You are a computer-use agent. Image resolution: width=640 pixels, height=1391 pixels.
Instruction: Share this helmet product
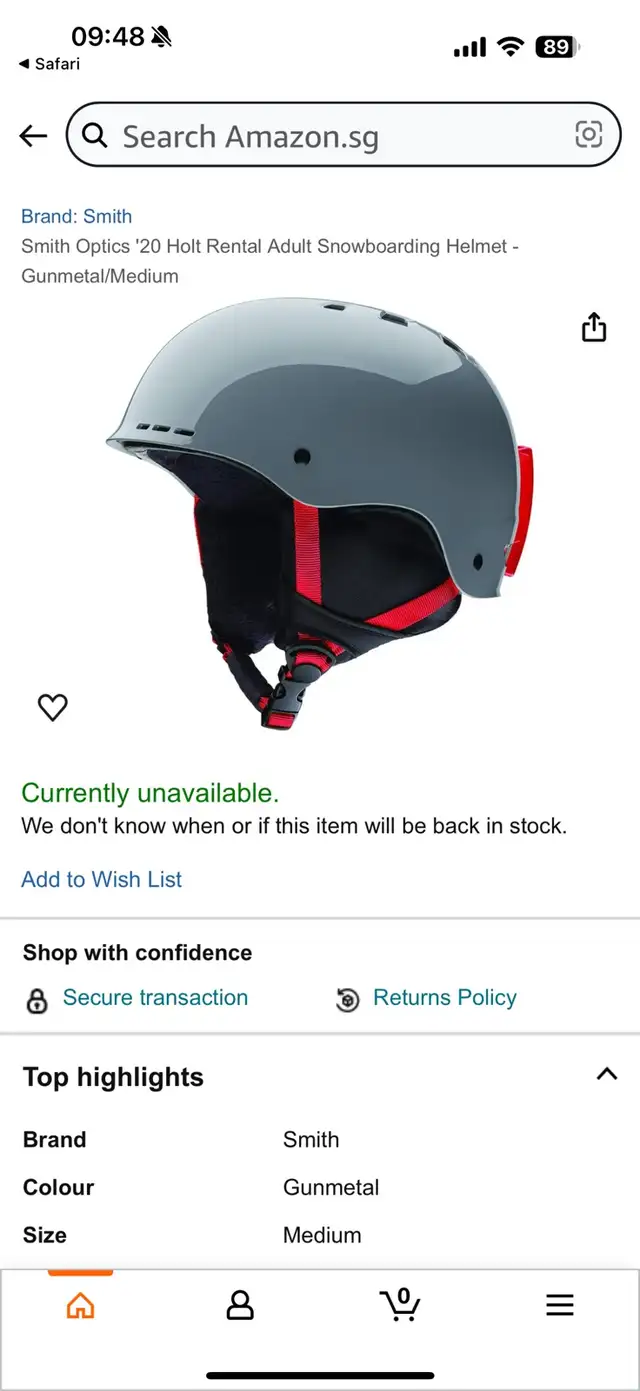point(594,327)
